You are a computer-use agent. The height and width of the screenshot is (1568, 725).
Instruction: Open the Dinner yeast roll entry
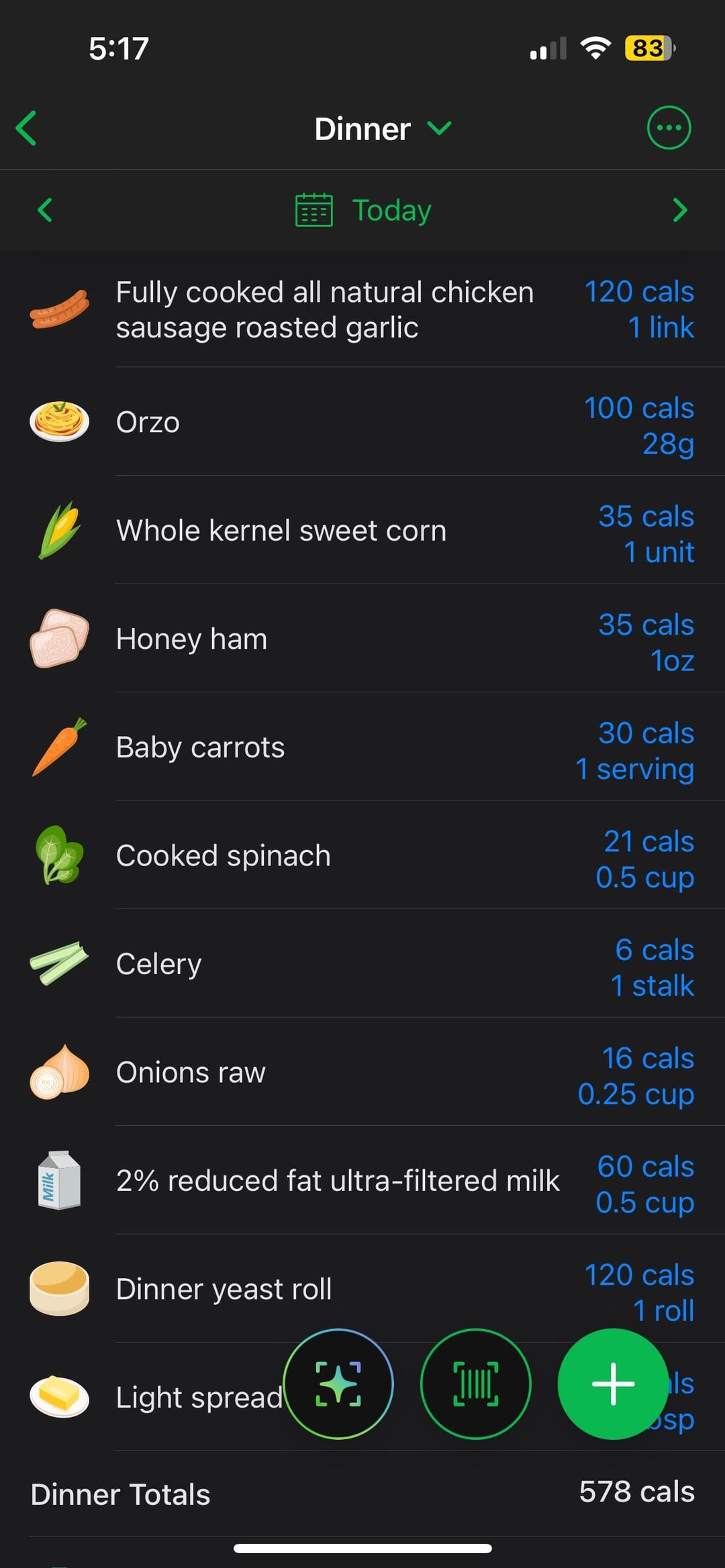[x=362, y=1289]
